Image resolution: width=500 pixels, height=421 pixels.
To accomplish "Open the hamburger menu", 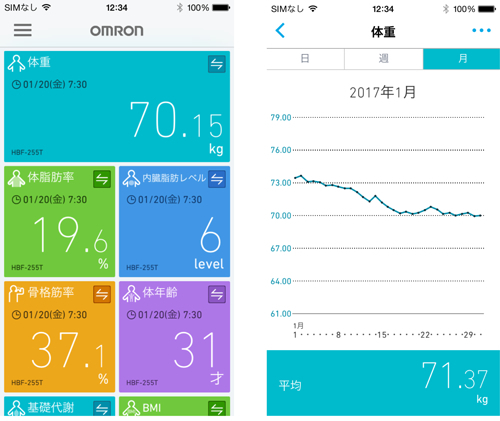I will click(23, 30).
